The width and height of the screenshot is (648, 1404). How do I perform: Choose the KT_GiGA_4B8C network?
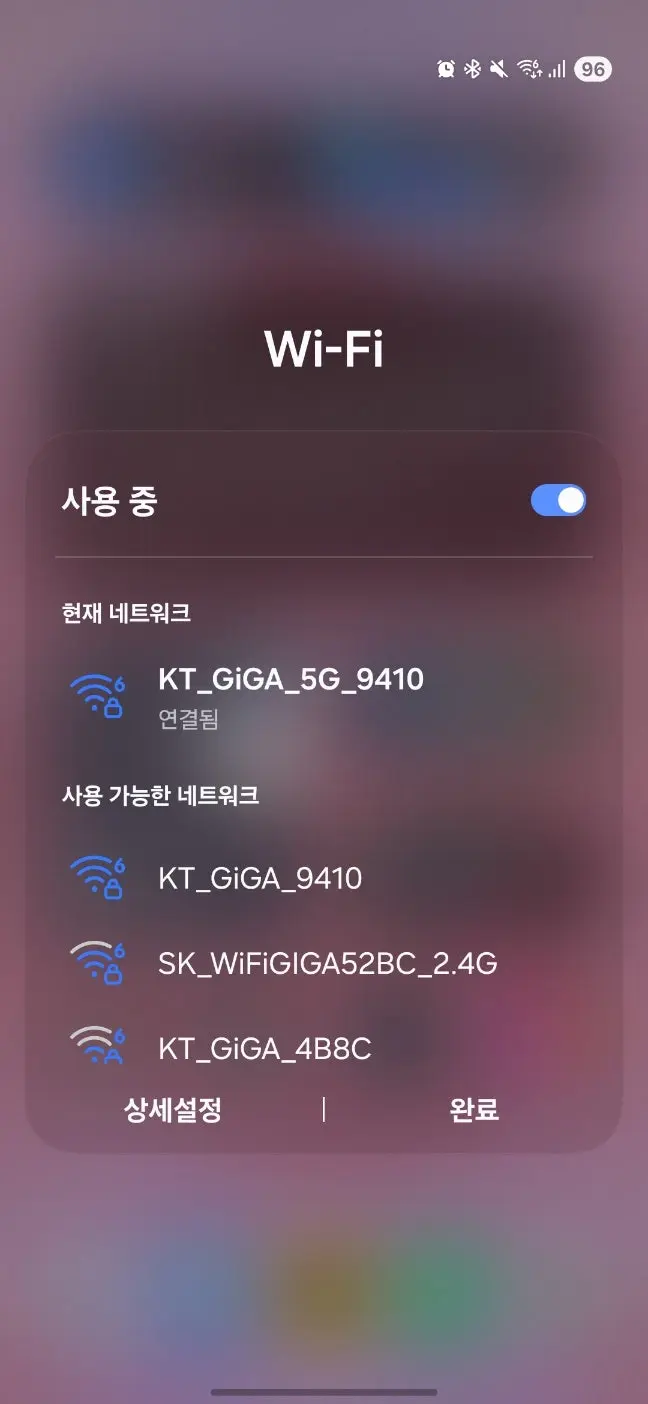point(324,1048)
